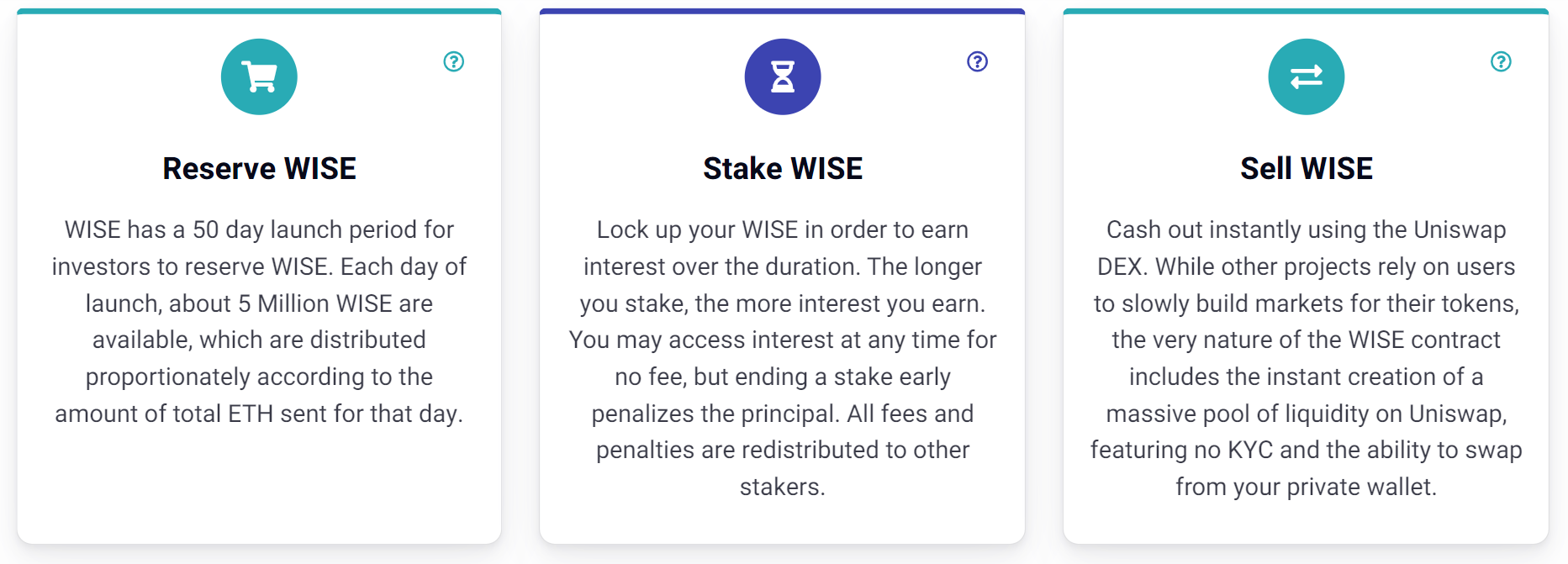Open the help icon on Stake WISE card
1568x564 pixels.
[977, 61]
